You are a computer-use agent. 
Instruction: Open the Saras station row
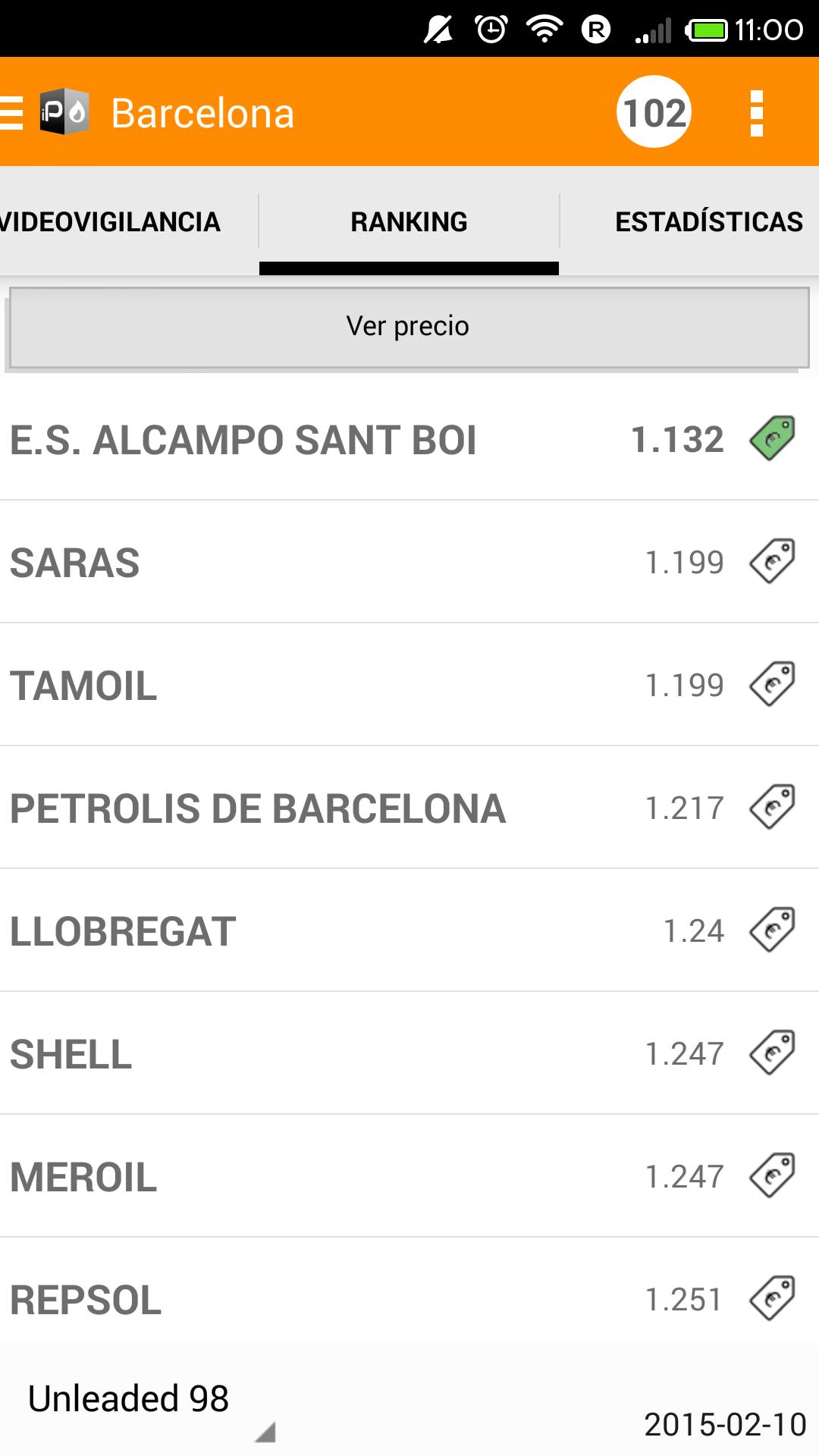click(x=409, y=562)
